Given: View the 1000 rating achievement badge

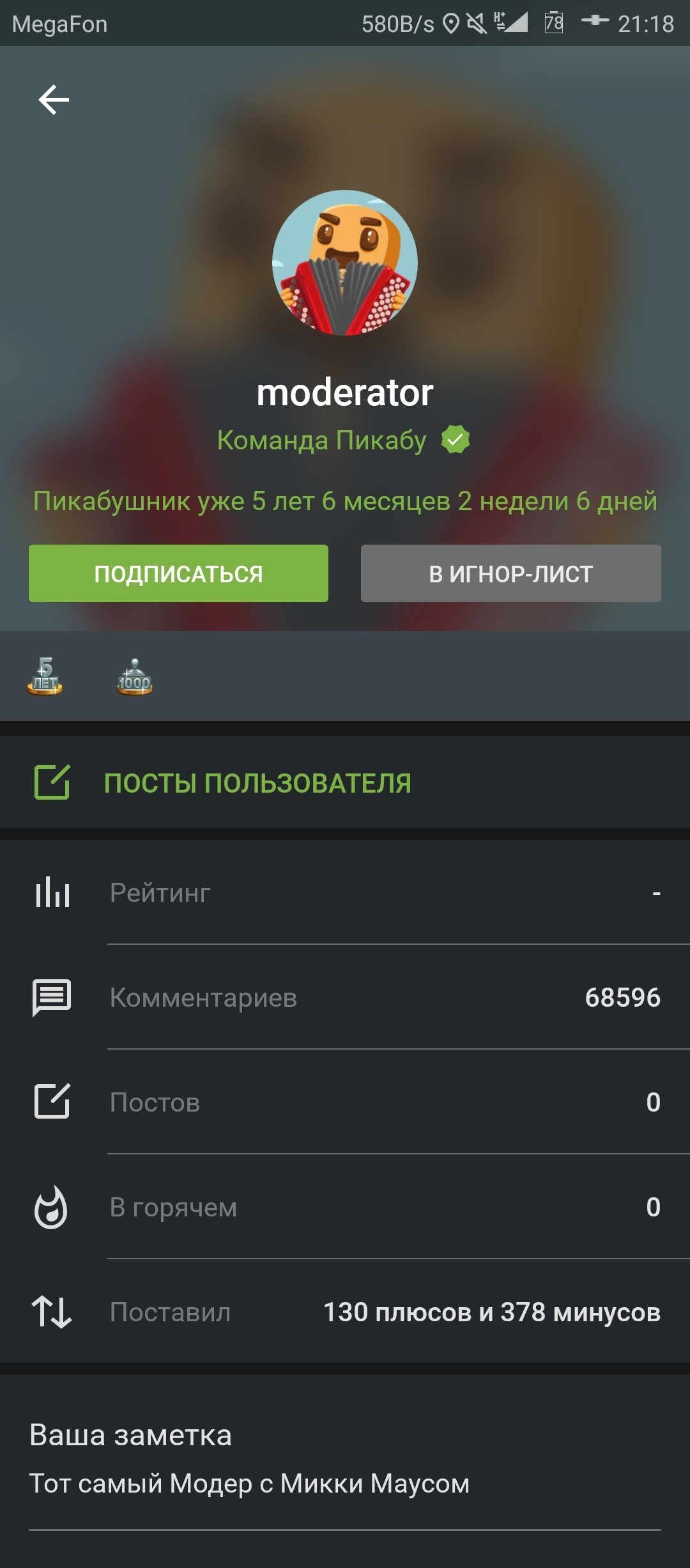Looking at the screenshot, I should (134, 677).
